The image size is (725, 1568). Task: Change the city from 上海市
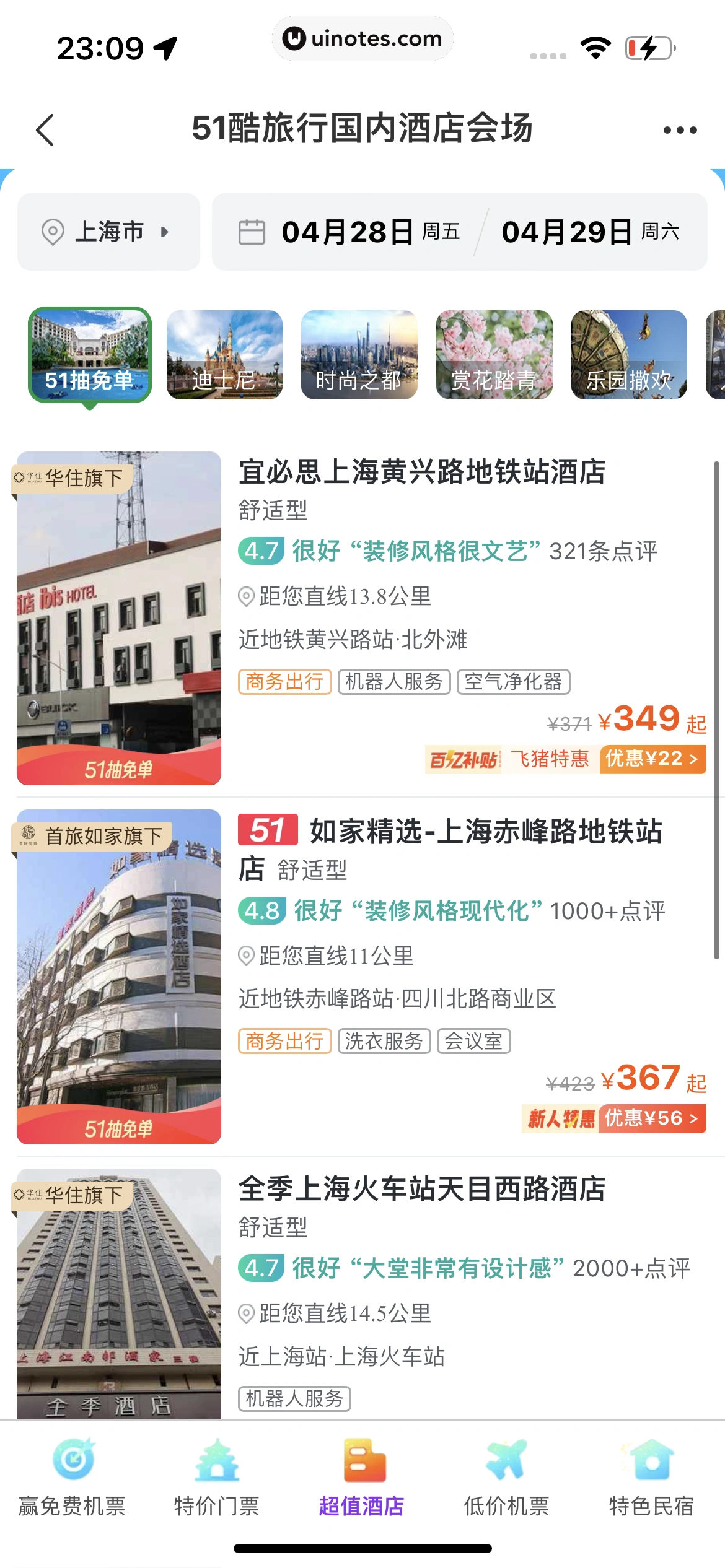pyautogui.click(x=108, y=232)
